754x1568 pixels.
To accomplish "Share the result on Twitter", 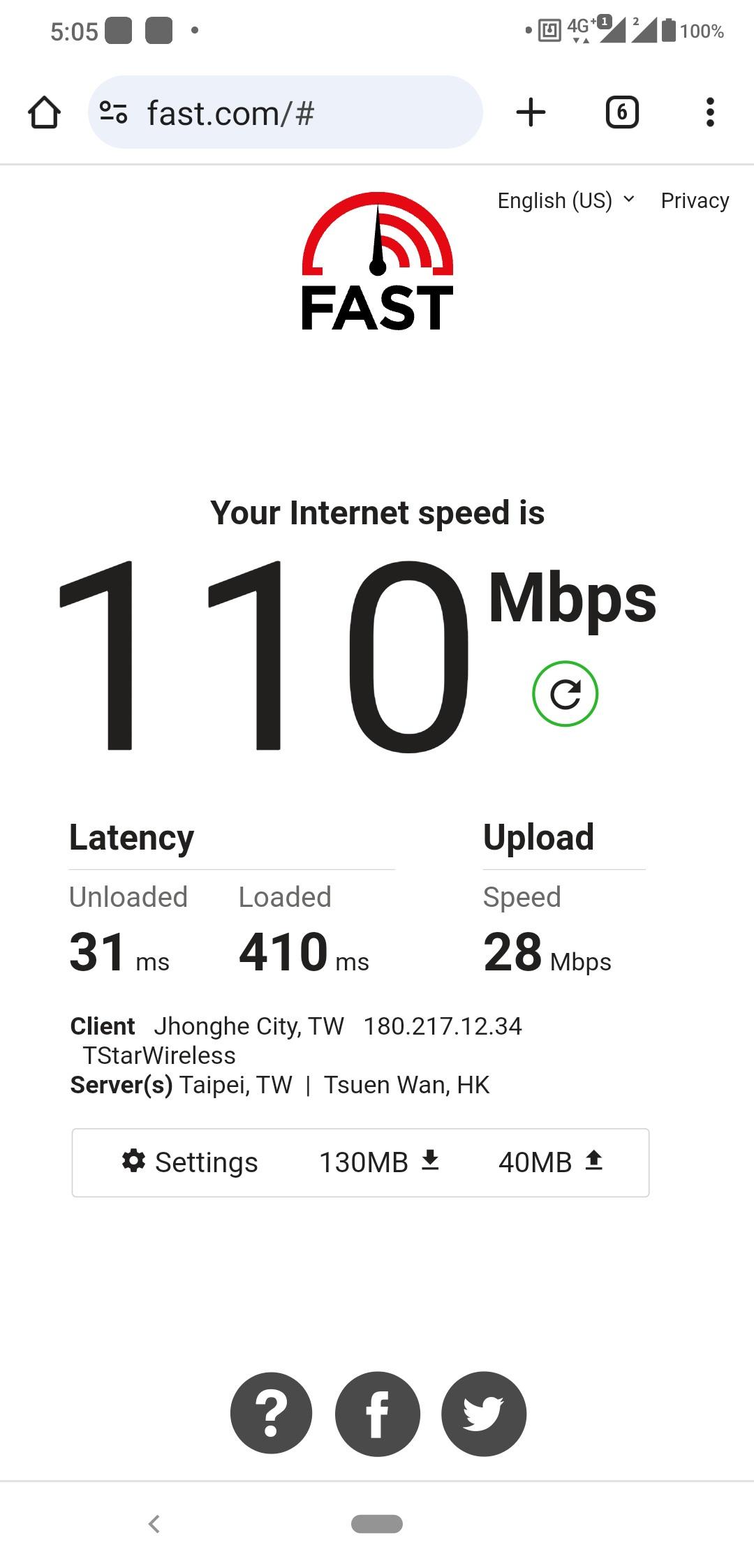I will (484, 1414).
